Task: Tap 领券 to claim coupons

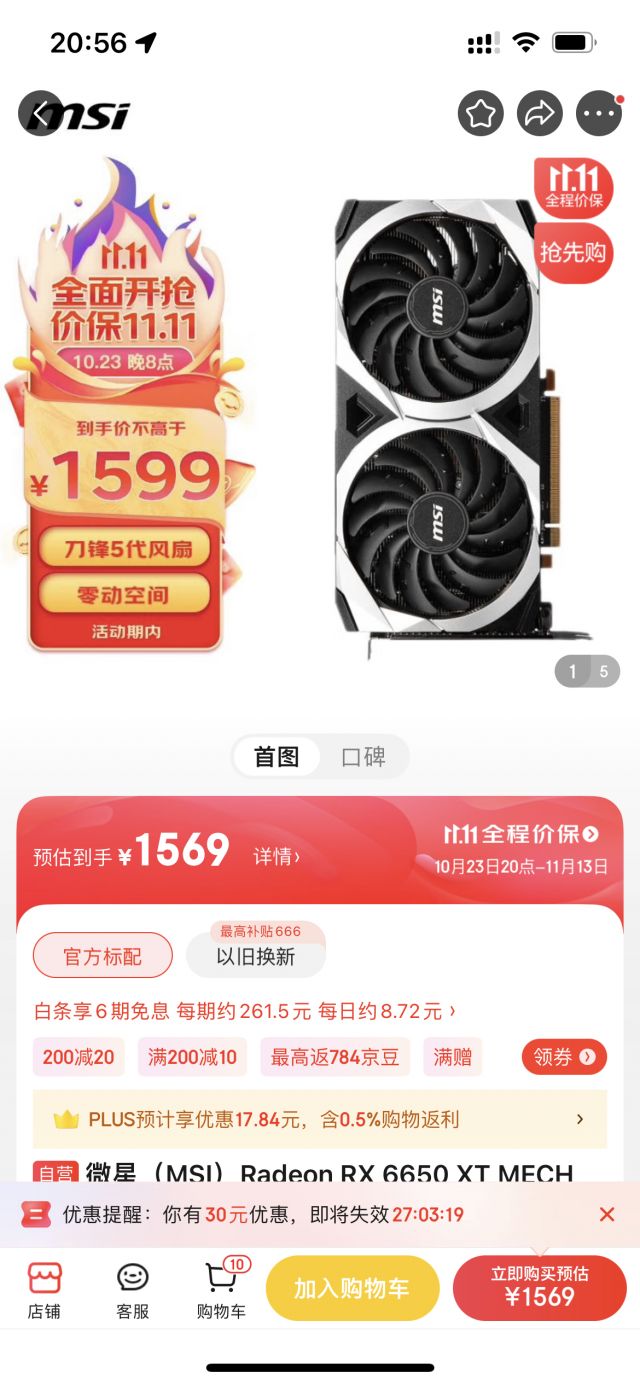Action: point(564,1057)
